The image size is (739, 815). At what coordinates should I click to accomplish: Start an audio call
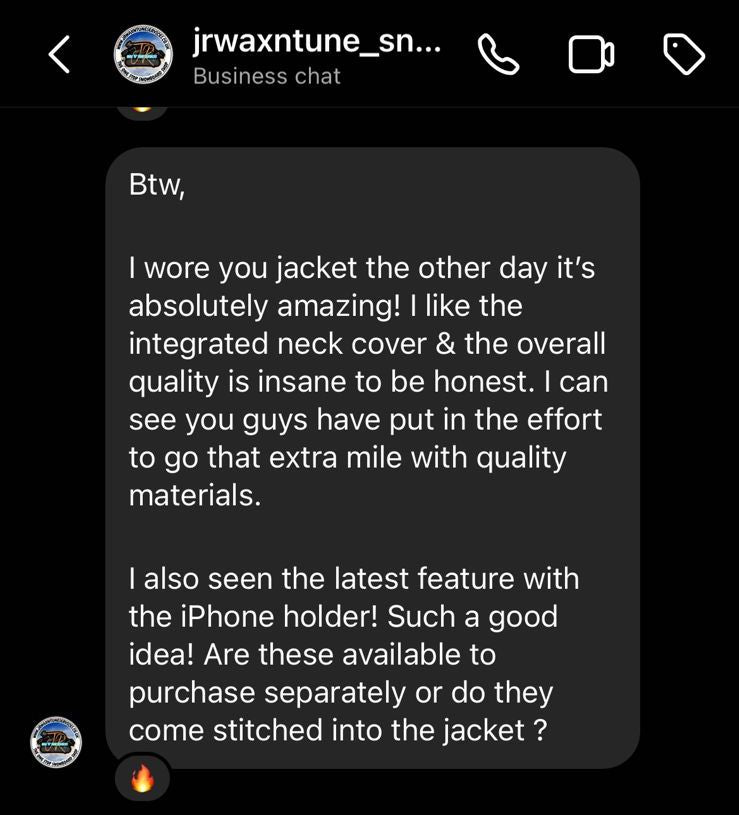pos(498,55)
